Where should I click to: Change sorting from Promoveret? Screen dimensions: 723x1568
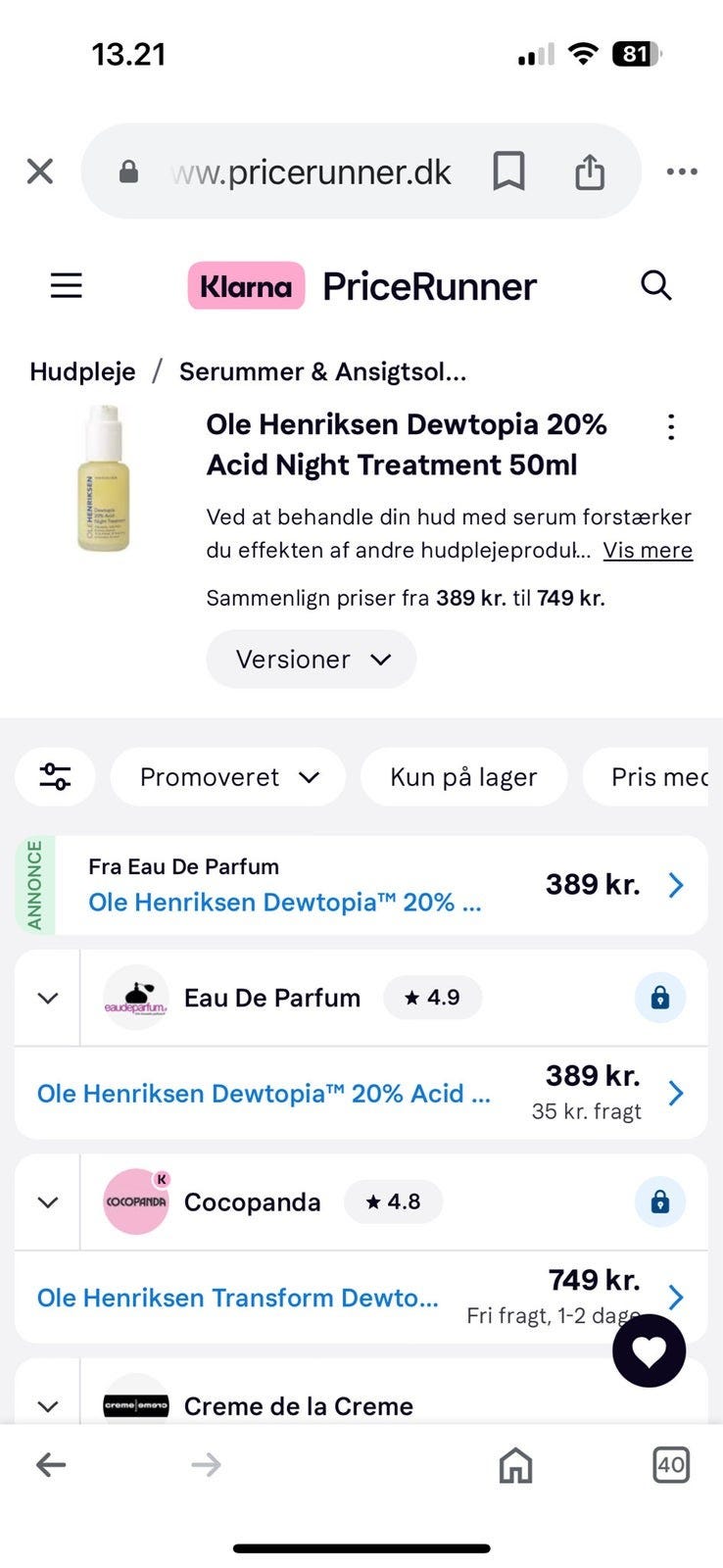[228, 777]
